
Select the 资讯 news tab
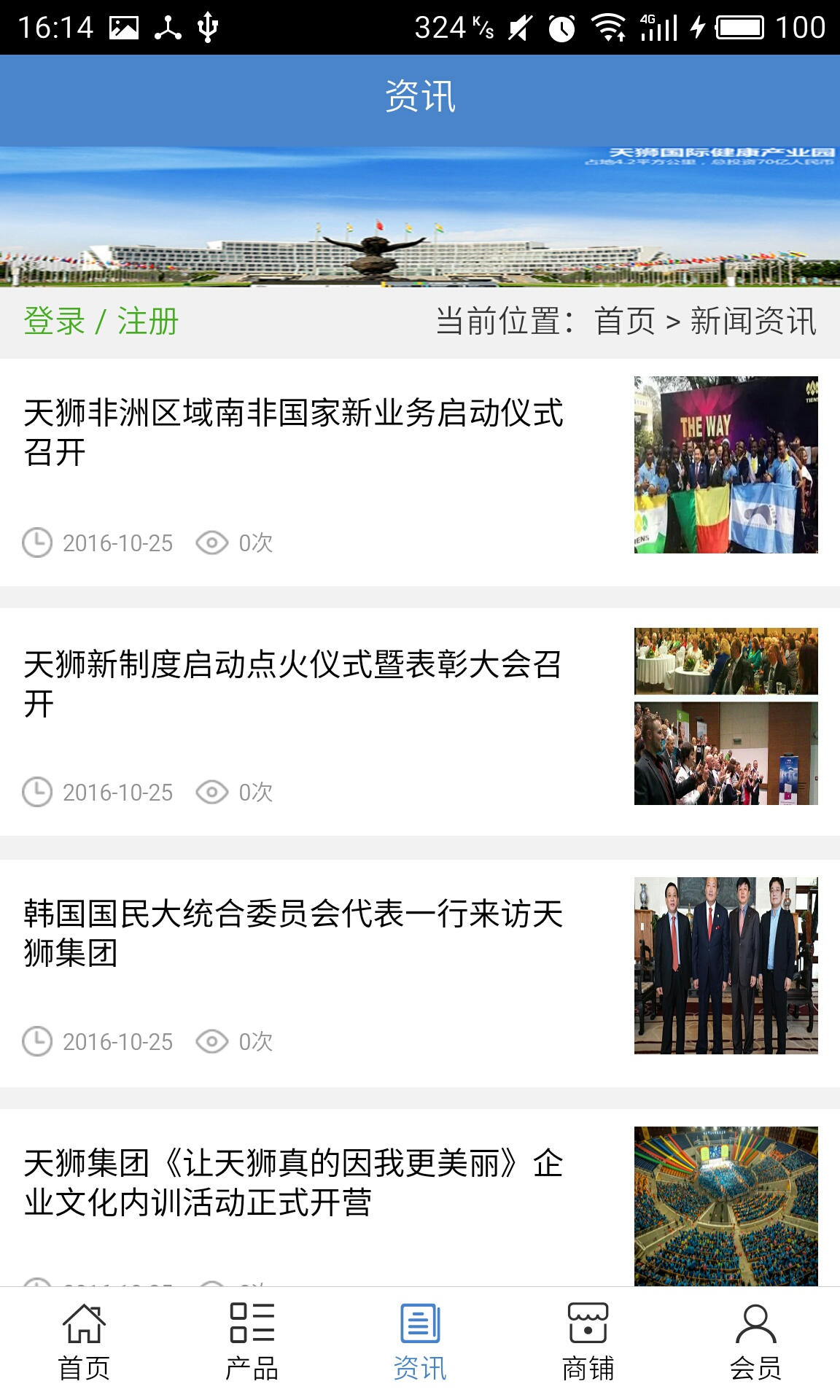420,1342
